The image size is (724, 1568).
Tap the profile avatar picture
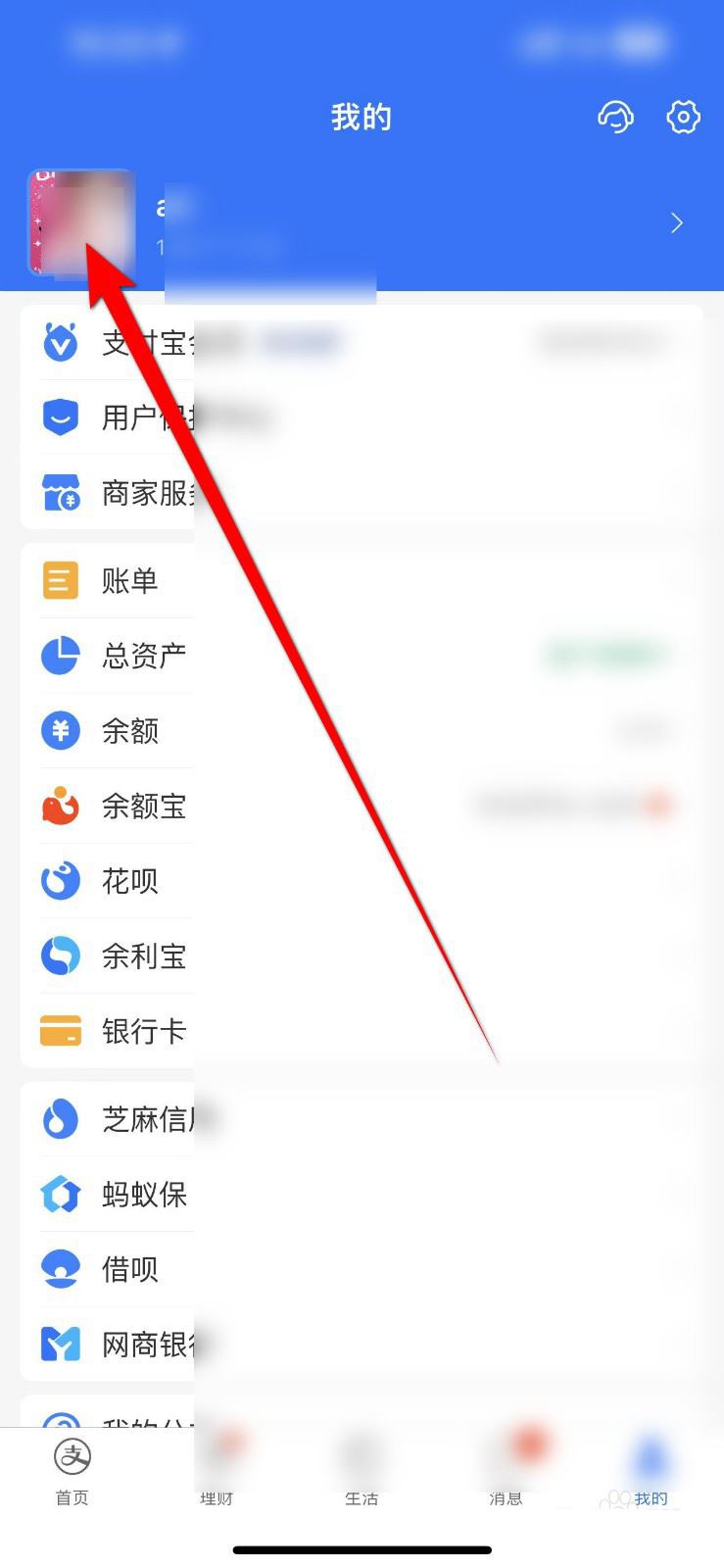coord(80,222)
